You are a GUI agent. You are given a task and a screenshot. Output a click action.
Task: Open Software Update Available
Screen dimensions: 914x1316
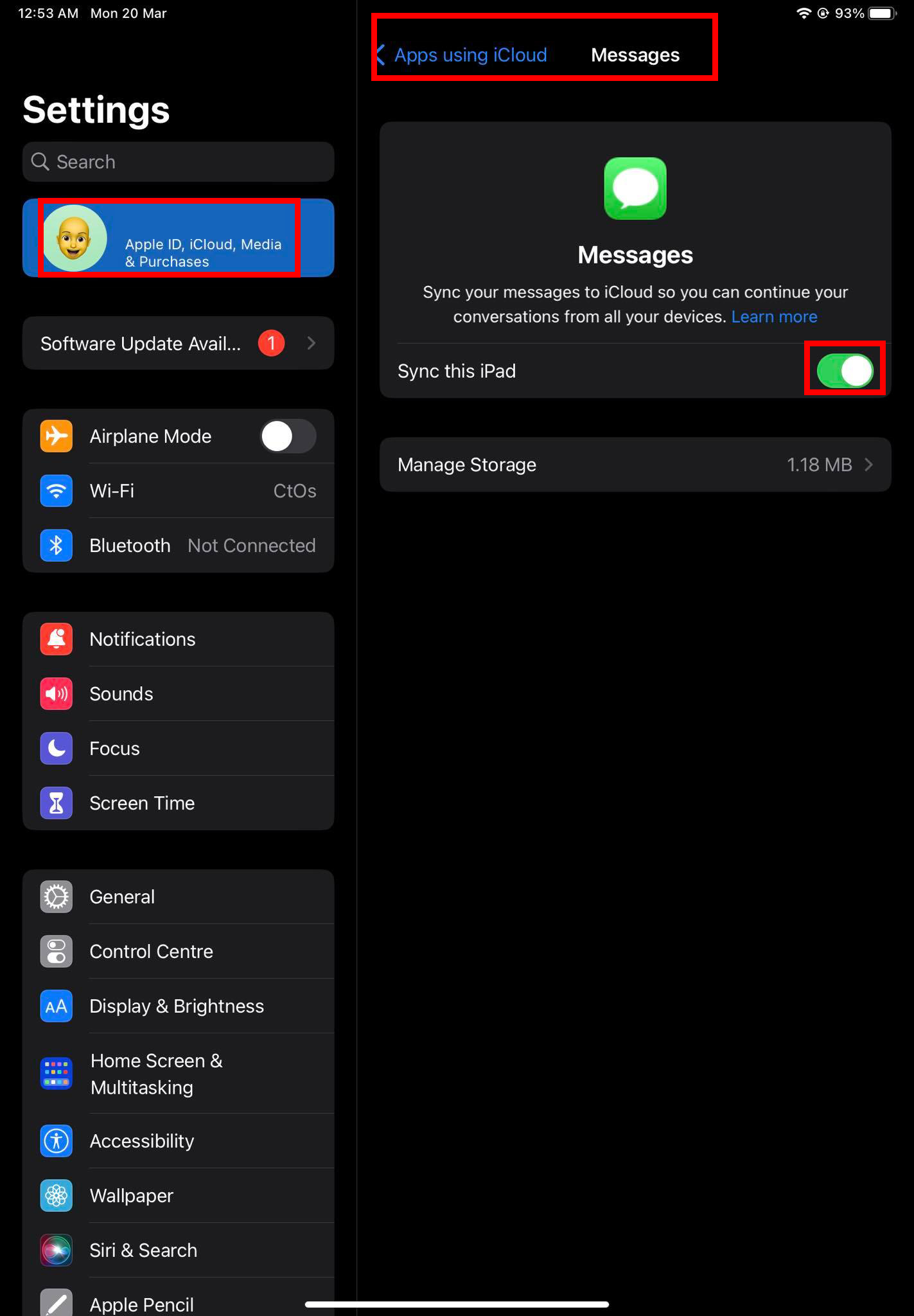178,343
